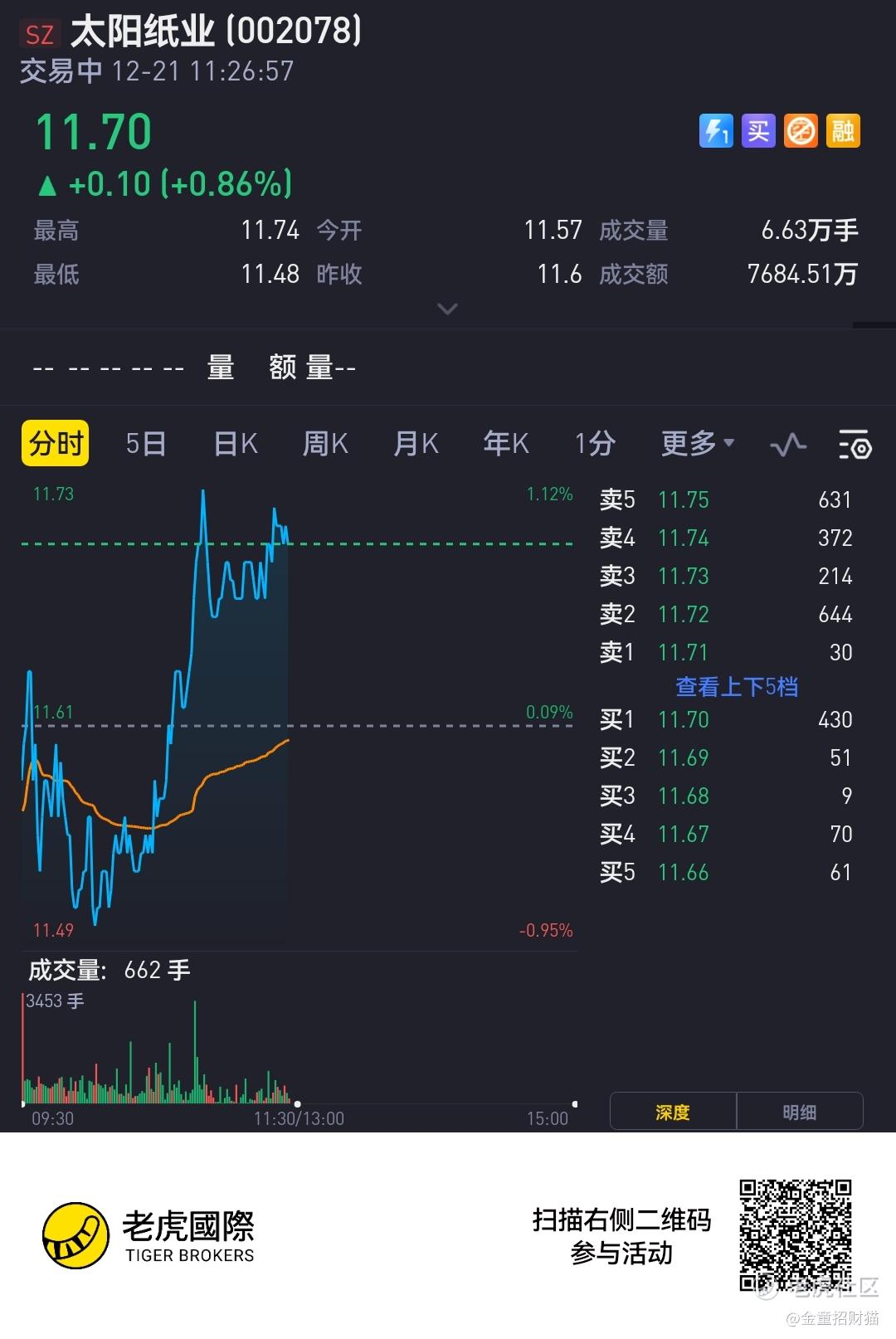Image resolution: width=896 pixels, height=1339 pixels.
Task: Switch to the 分时 chart tab
Action: click(x=55, y=444)
